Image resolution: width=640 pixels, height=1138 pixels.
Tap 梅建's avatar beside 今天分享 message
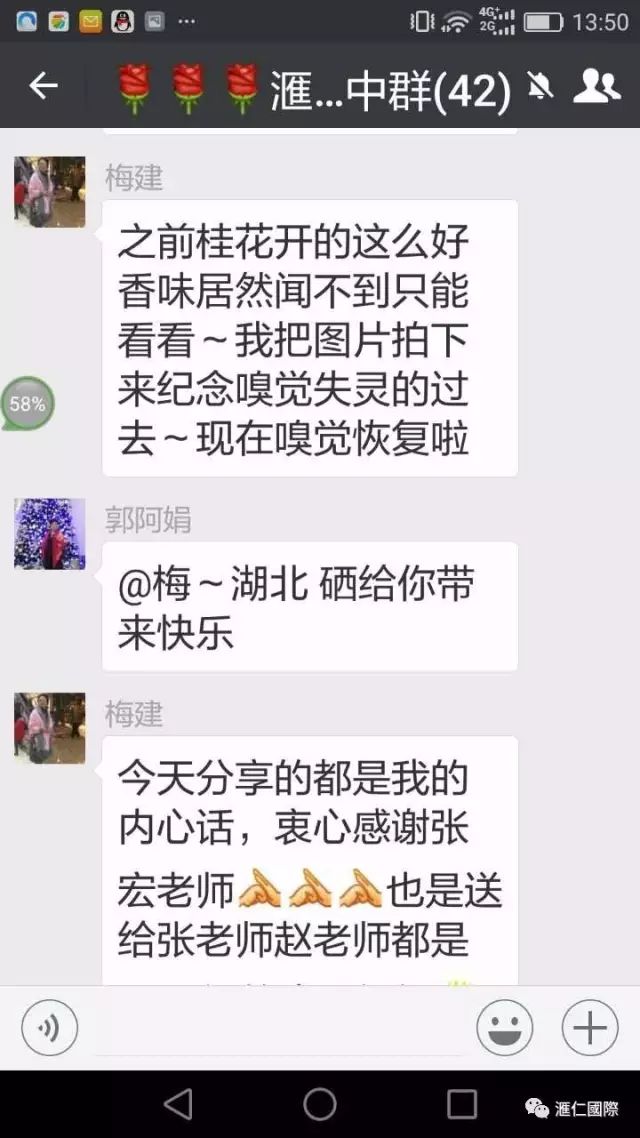49,728
